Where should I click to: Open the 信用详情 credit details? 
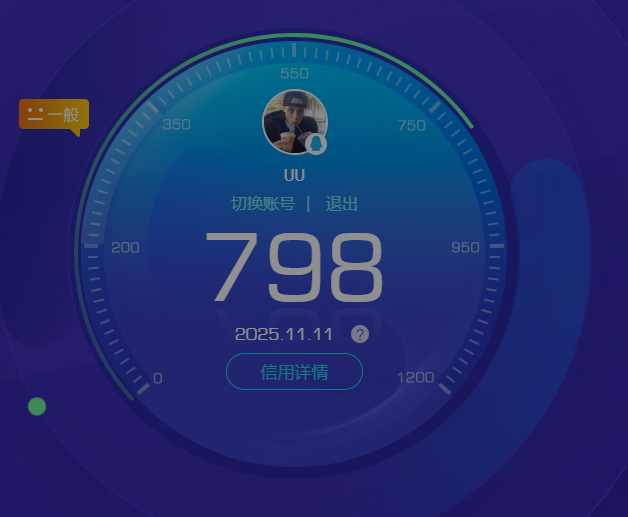tap(294, 372)
